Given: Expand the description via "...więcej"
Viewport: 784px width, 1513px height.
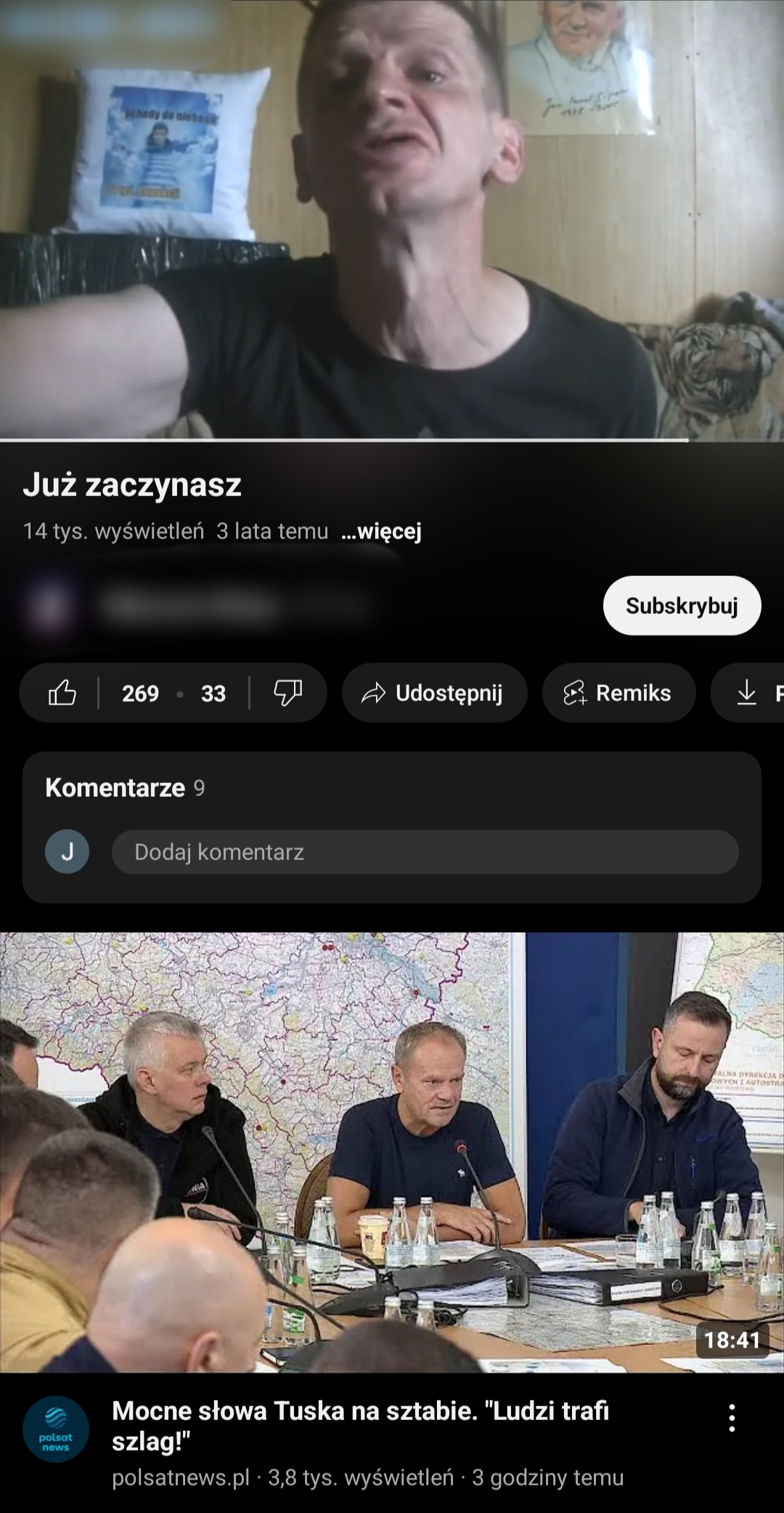Looking at the screenshot, I should (x=381, y=532).
